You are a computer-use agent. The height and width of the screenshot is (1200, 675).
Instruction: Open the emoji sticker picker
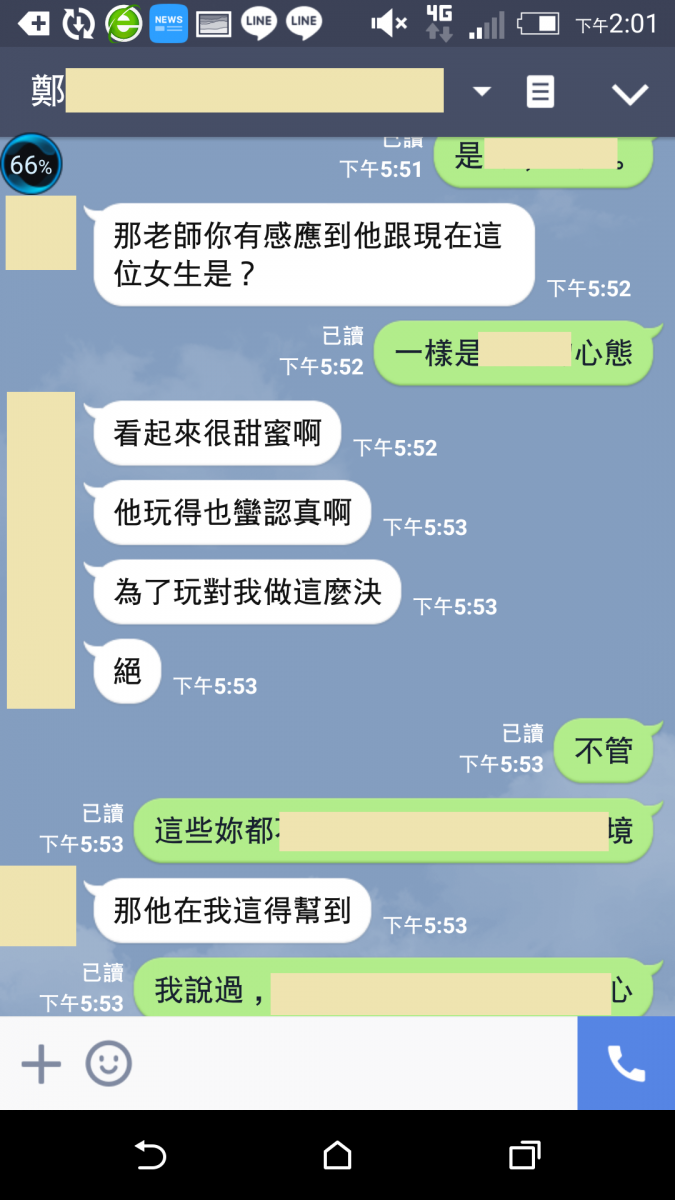tap(108, 1064)
